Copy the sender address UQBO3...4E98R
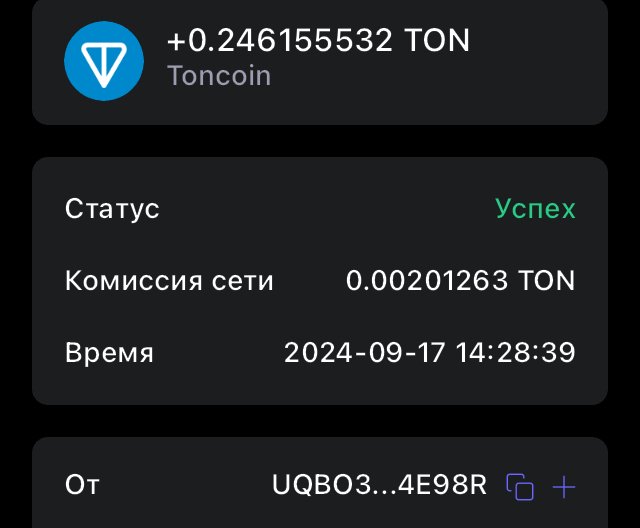This screenshot has width=640, height=528. pyautogui.click(x=520, y=487)
